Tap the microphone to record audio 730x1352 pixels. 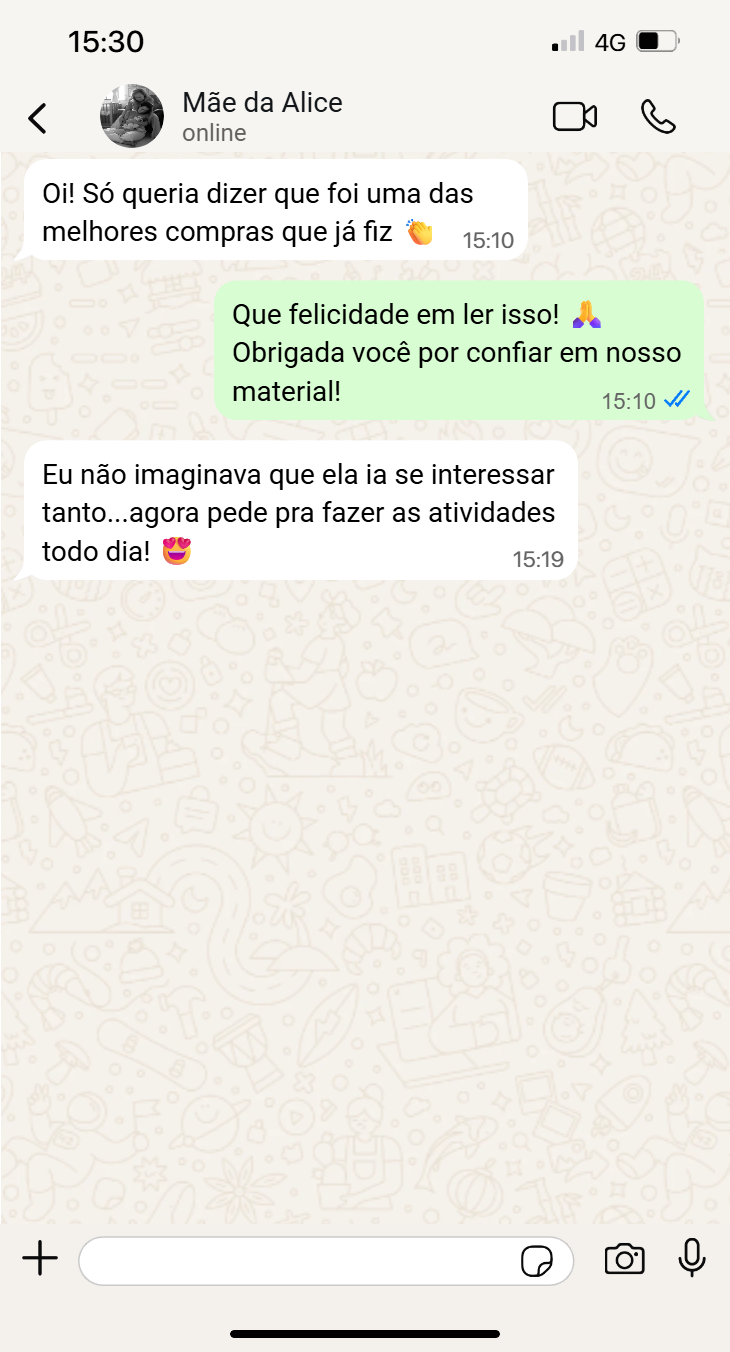coord(692,1258)
